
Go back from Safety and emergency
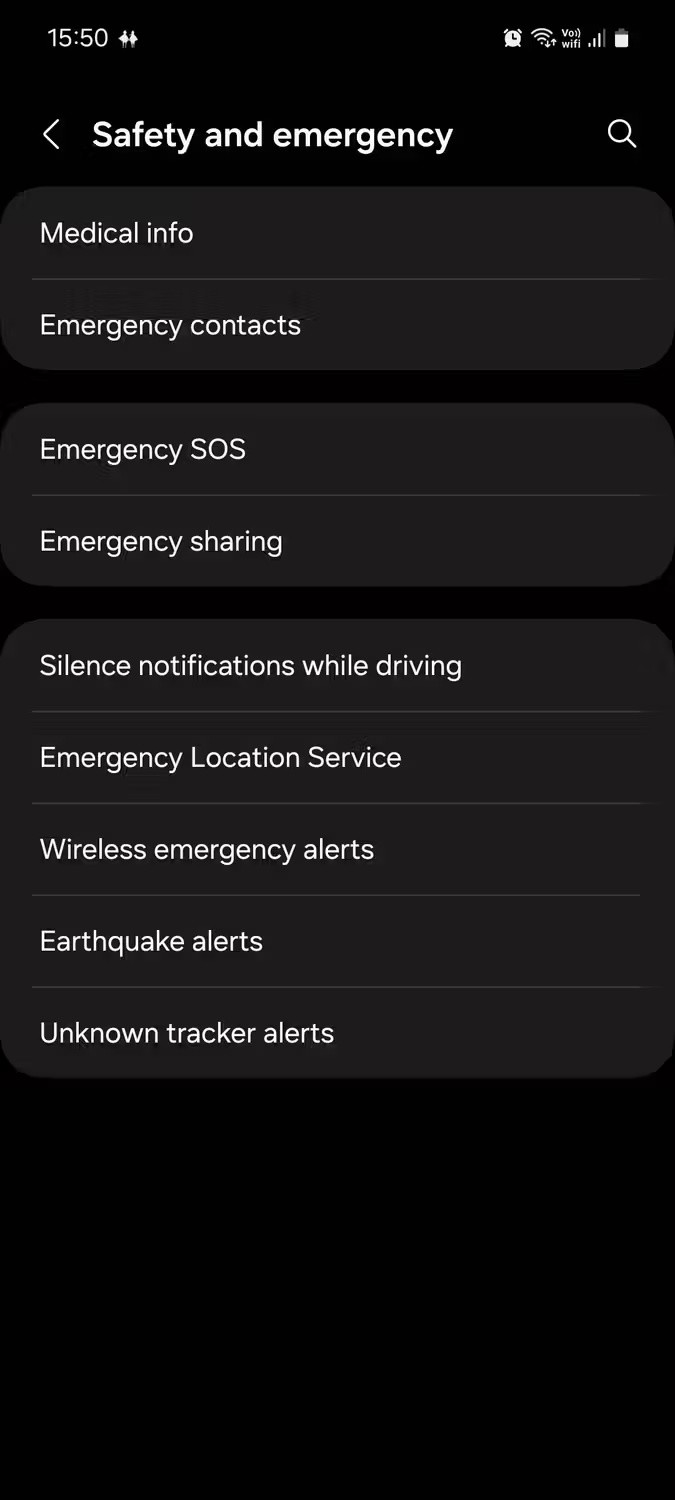[52, 134]
